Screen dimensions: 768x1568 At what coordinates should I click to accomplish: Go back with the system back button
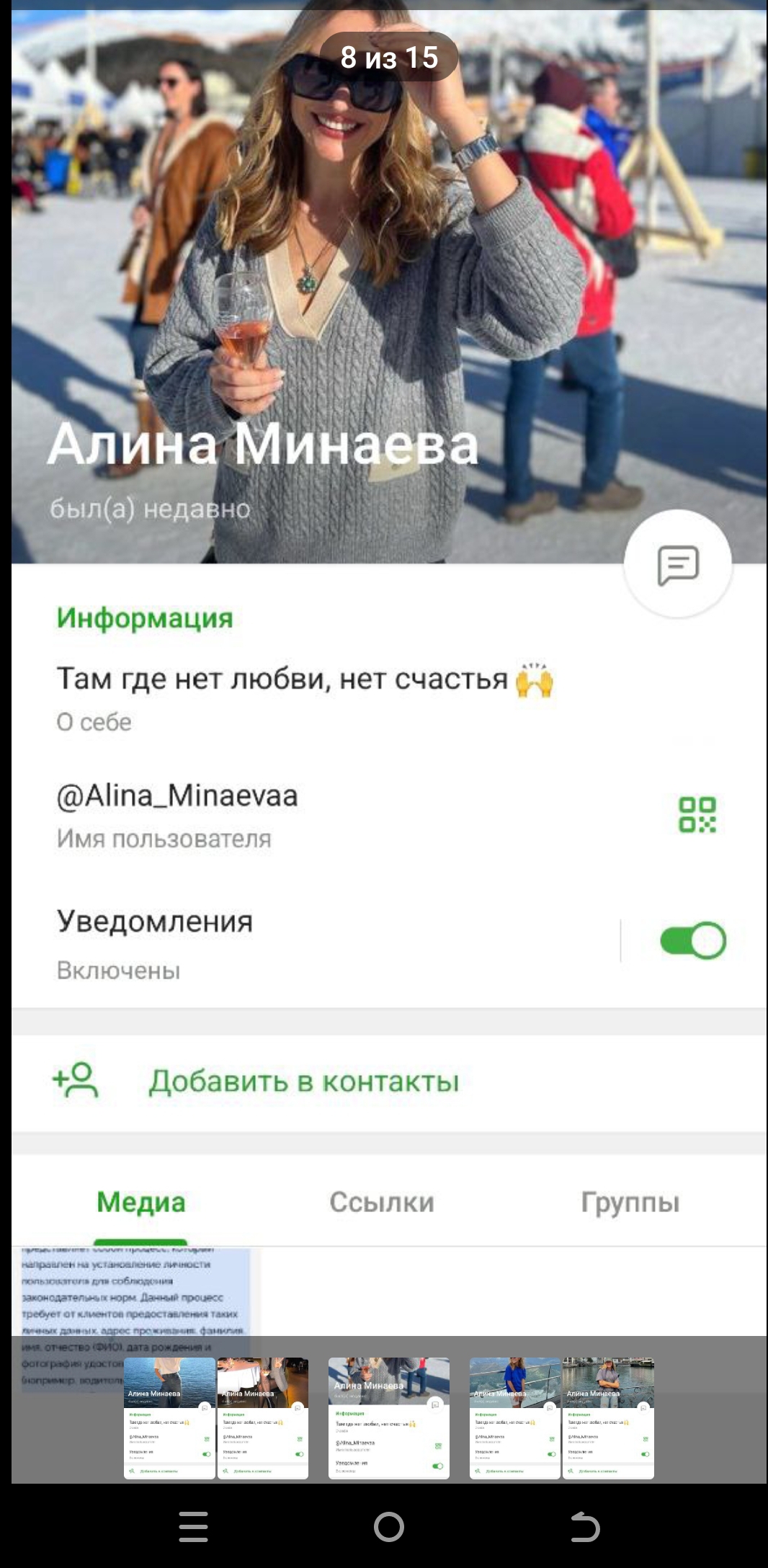[584, 1526]
